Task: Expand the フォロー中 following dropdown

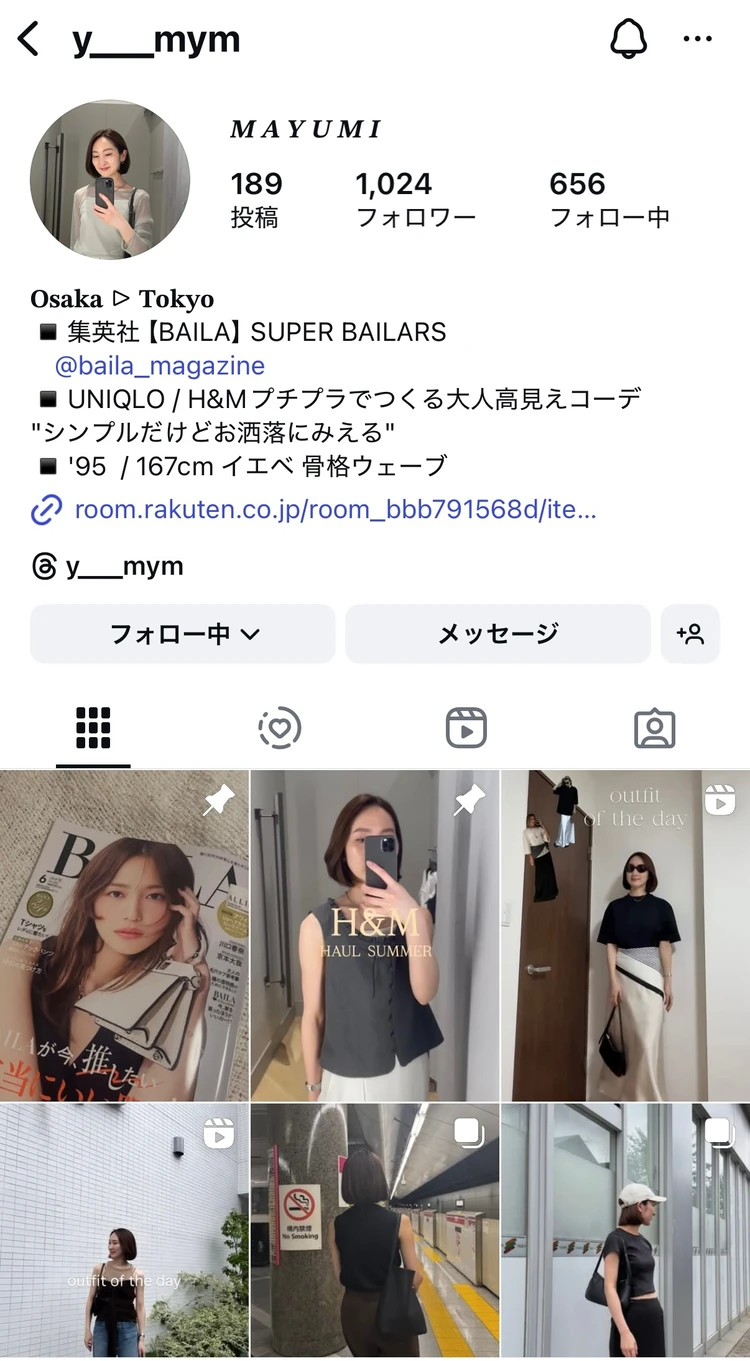Action: [x=182, y=634]
